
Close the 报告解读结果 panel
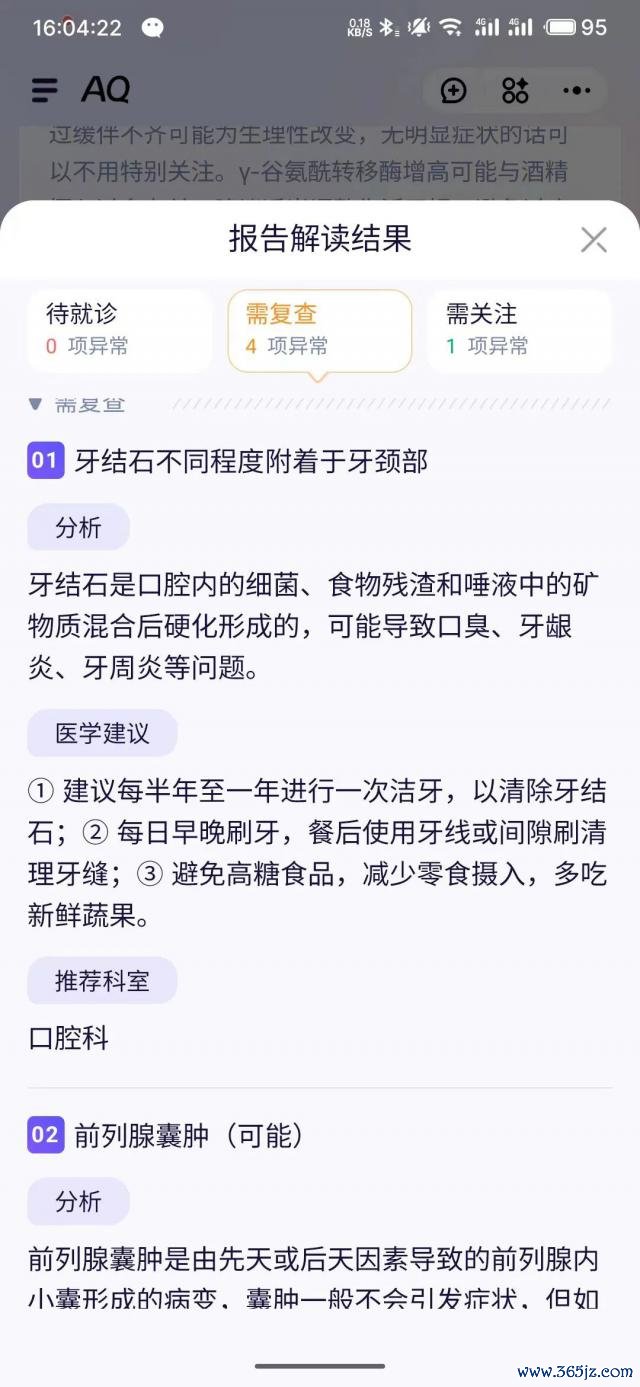[594, 240]
